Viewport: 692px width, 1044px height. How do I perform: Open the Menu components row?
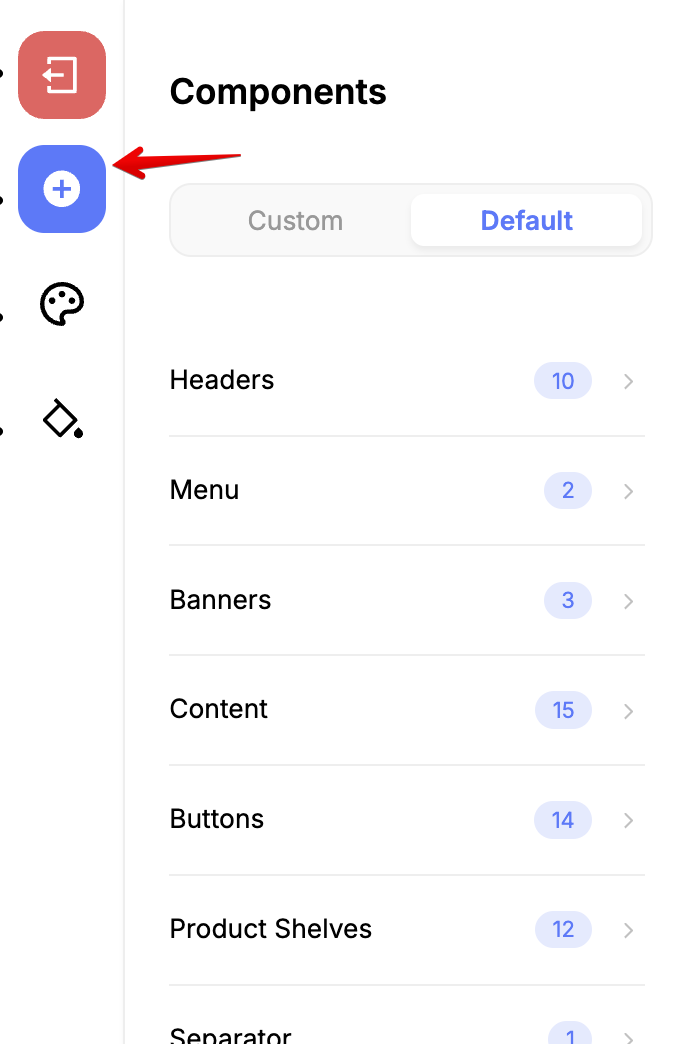click(407, 491)
